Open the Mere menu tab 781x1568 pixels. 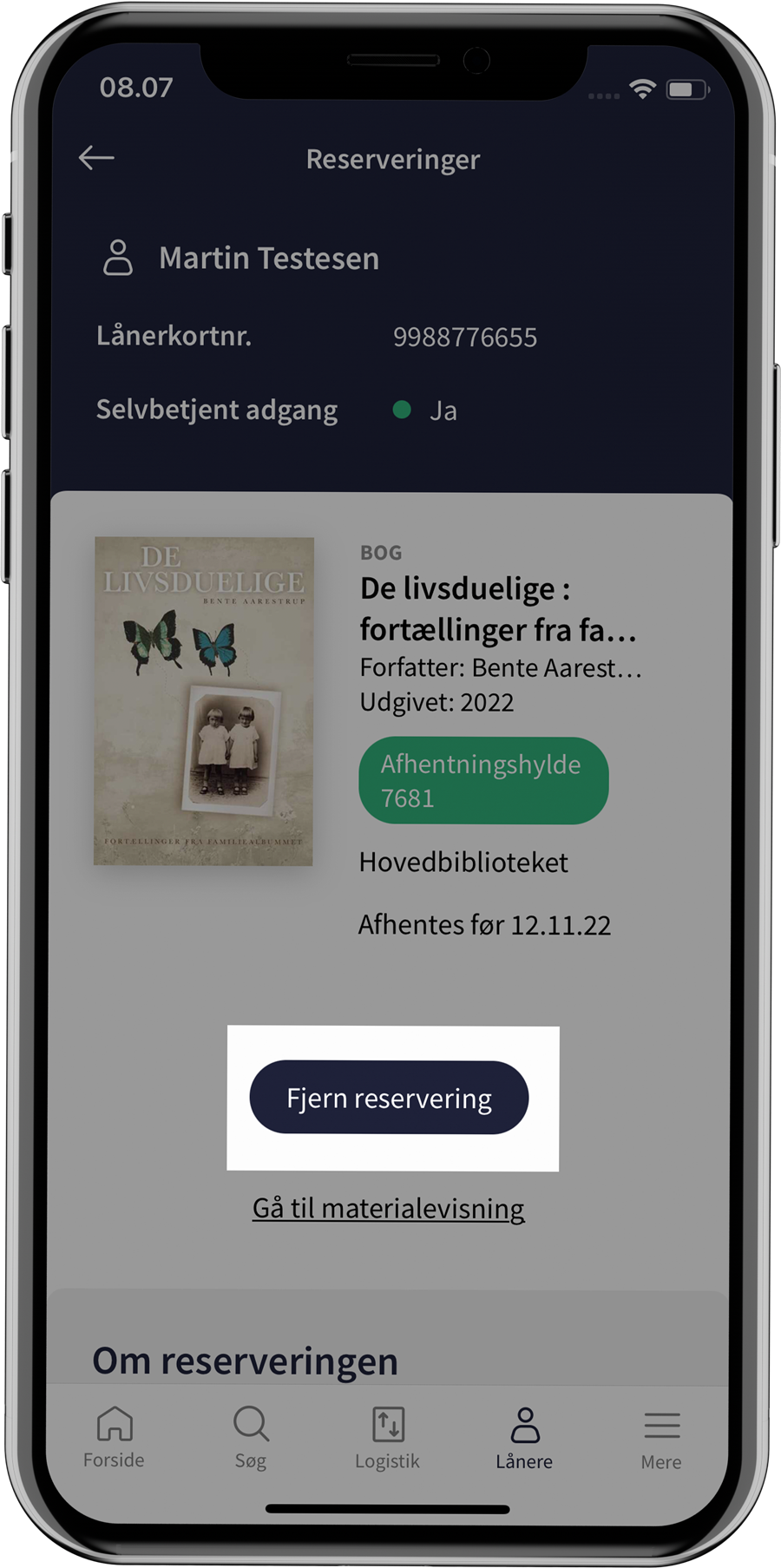661,1438
